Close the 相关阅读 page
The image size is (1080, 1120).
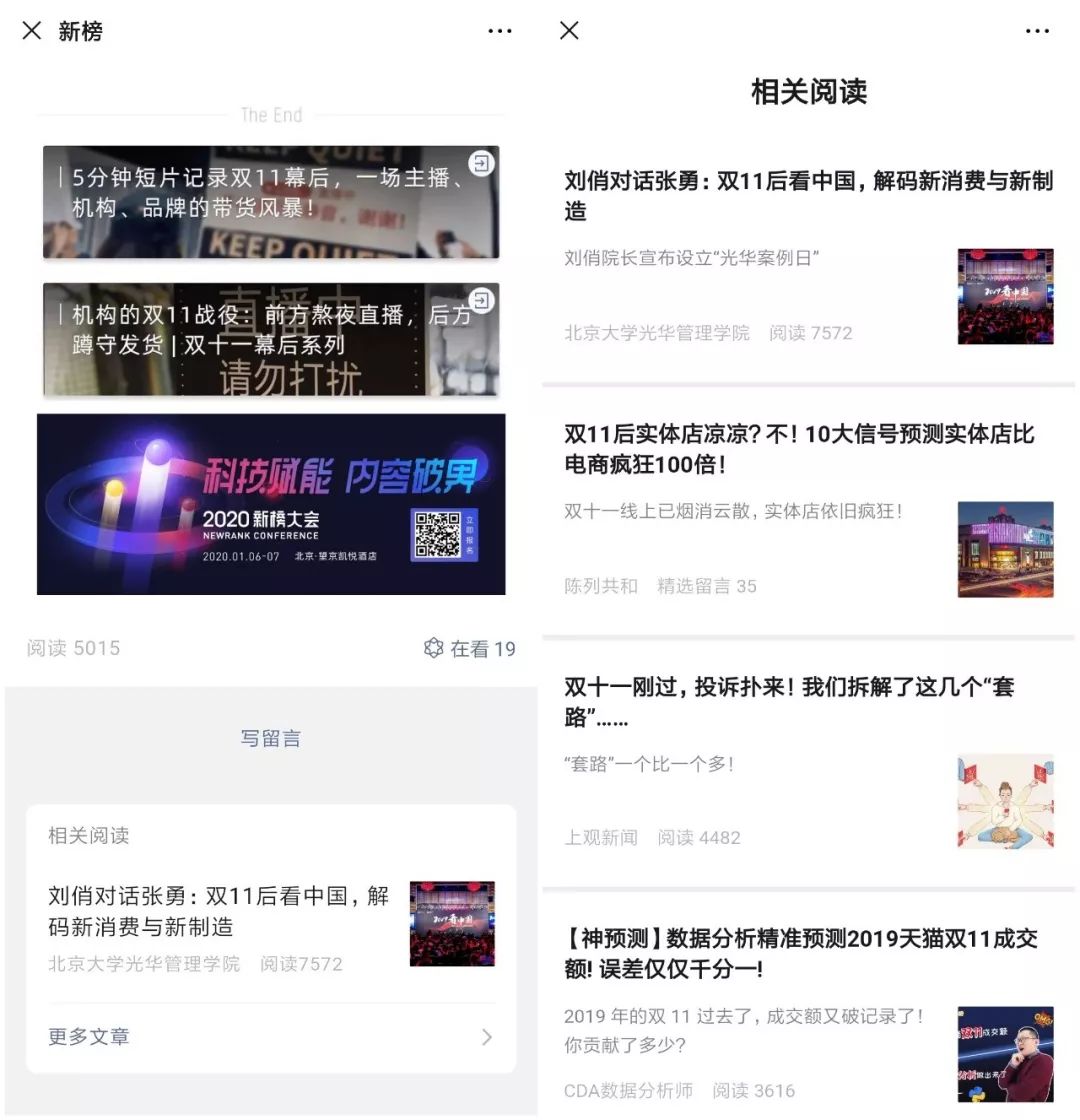click(570, 31)
